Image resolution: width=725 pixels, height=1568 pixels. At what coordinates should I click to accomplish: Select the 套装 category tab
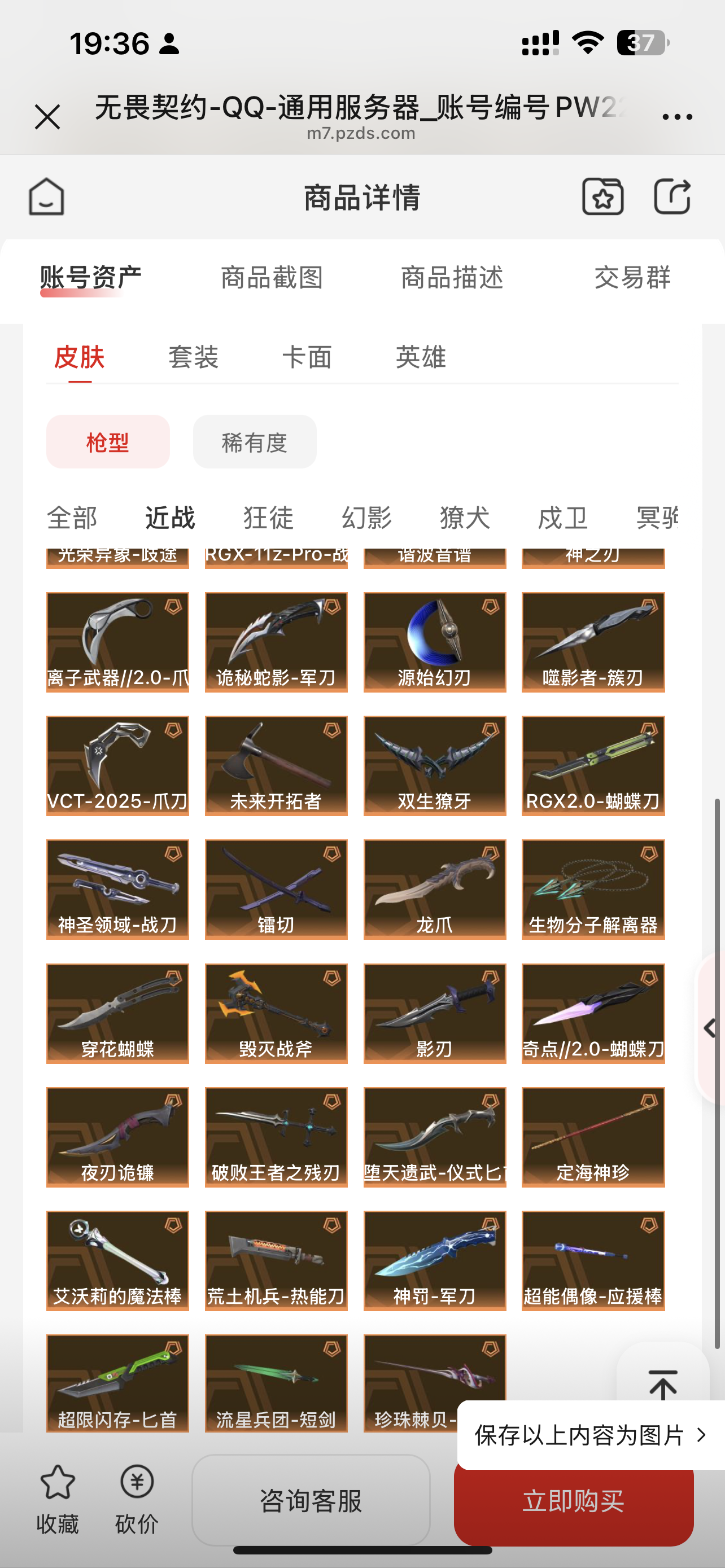(x=193, y=357)
